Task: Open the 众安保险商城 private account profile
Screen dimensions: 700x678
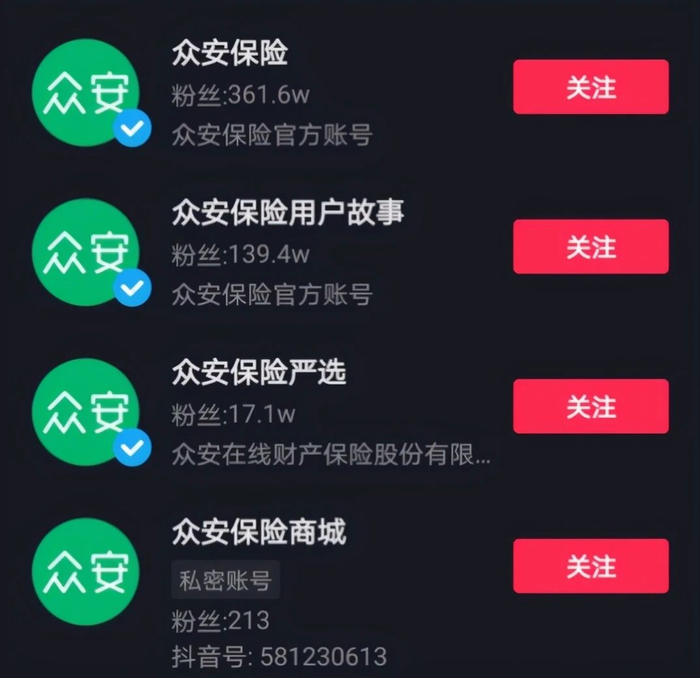Action: [x=258, y=532]
